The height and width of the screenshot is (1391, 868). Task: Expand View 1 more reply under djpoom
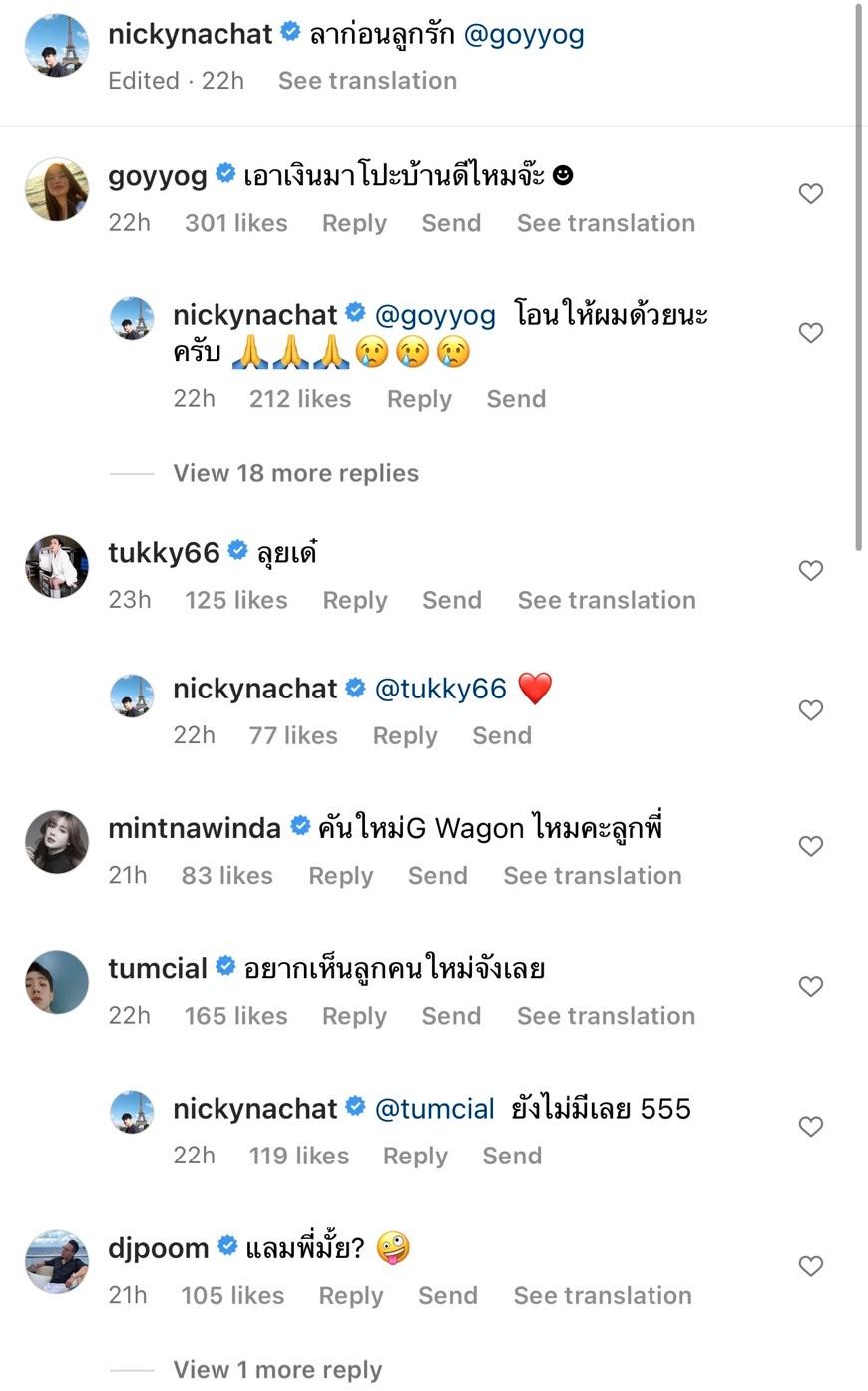(277, 1370)
